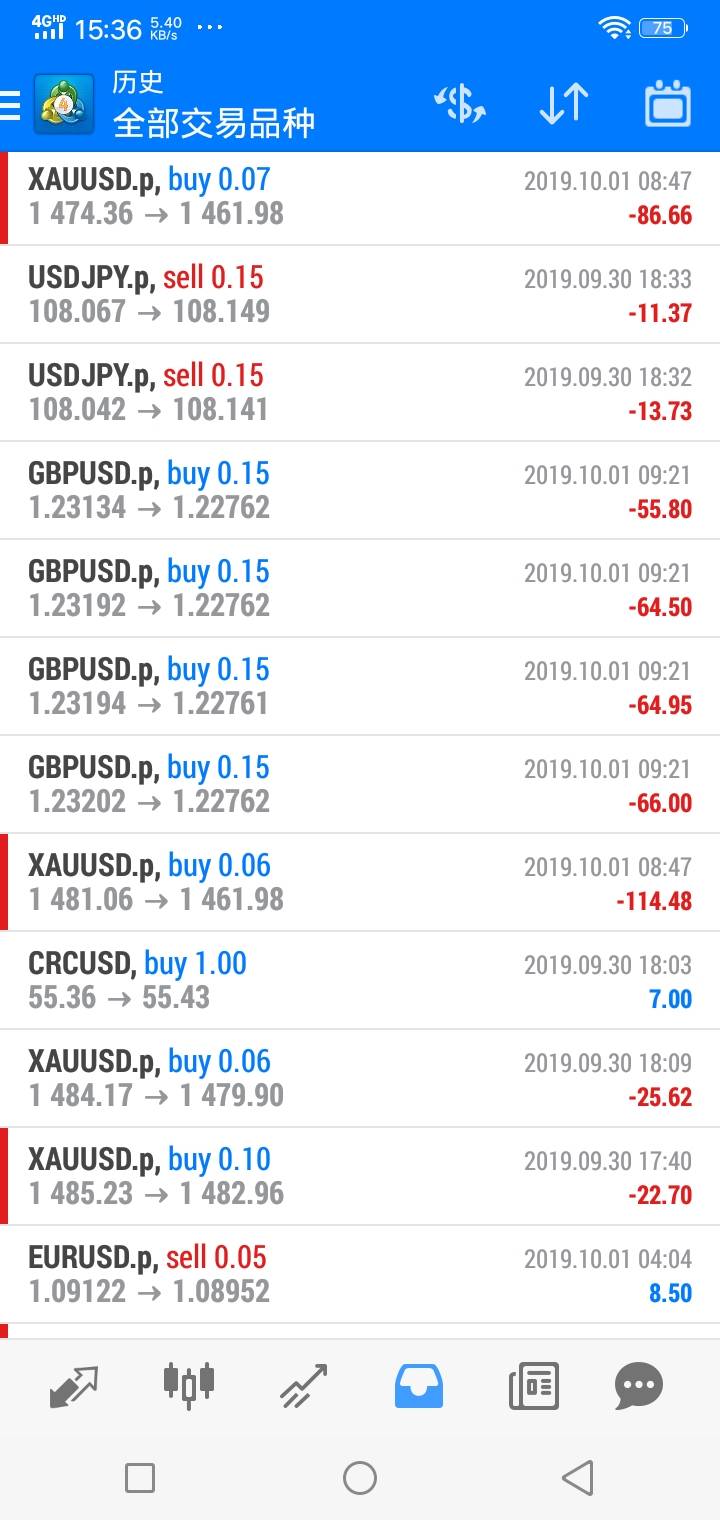Viewport: 720px width, 1520px height.
Task: Open the side drawer menu
Action: (x=12, y=105)
